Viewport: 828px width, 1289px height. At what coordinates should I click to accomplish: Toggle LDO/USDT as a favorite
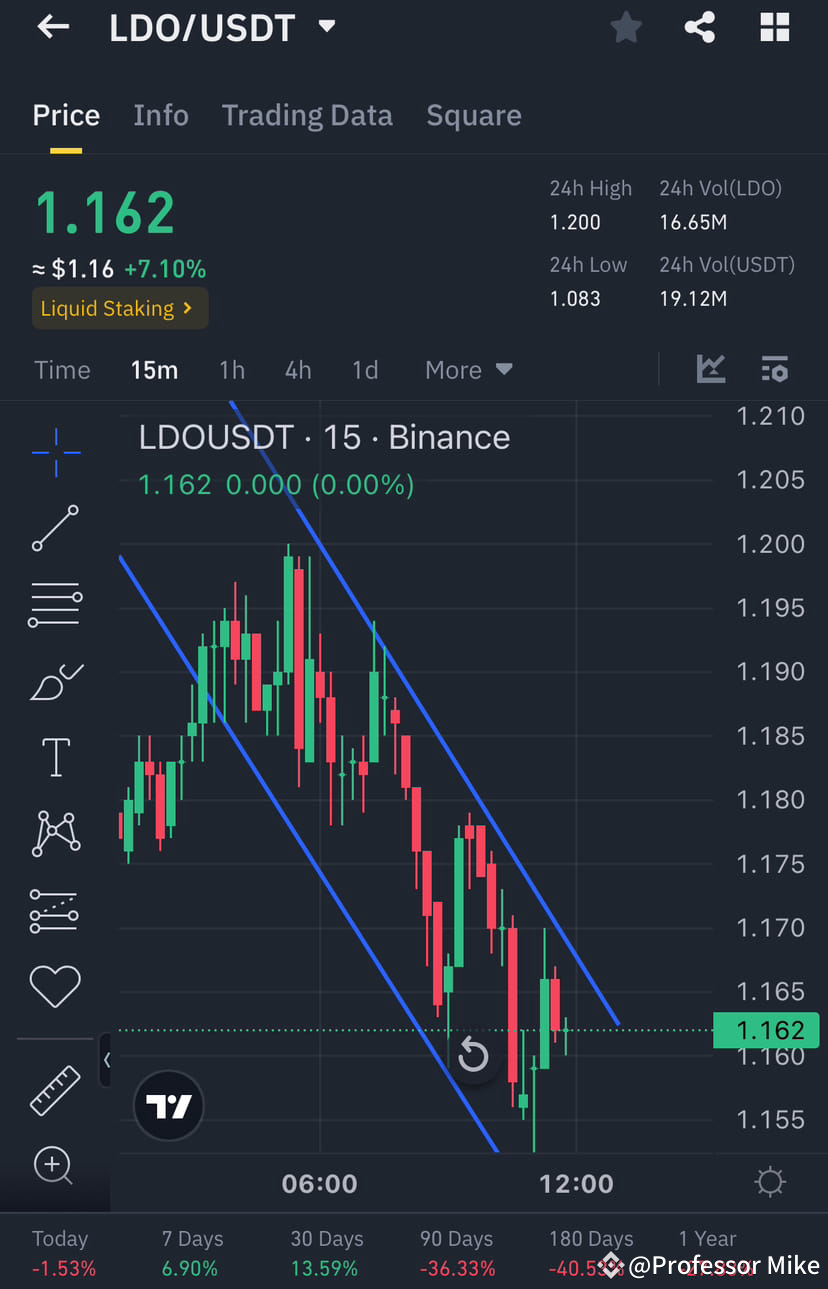[x=626, y=27]
